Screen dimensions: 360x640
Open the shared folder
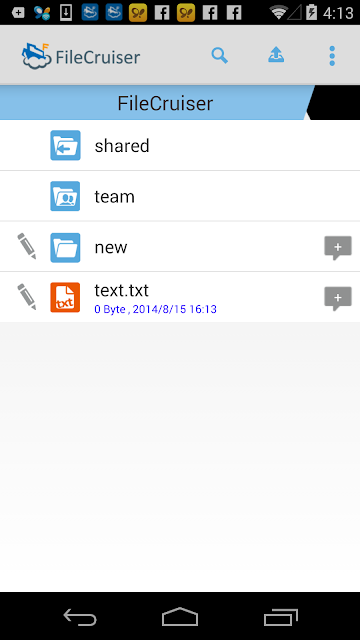180,145
